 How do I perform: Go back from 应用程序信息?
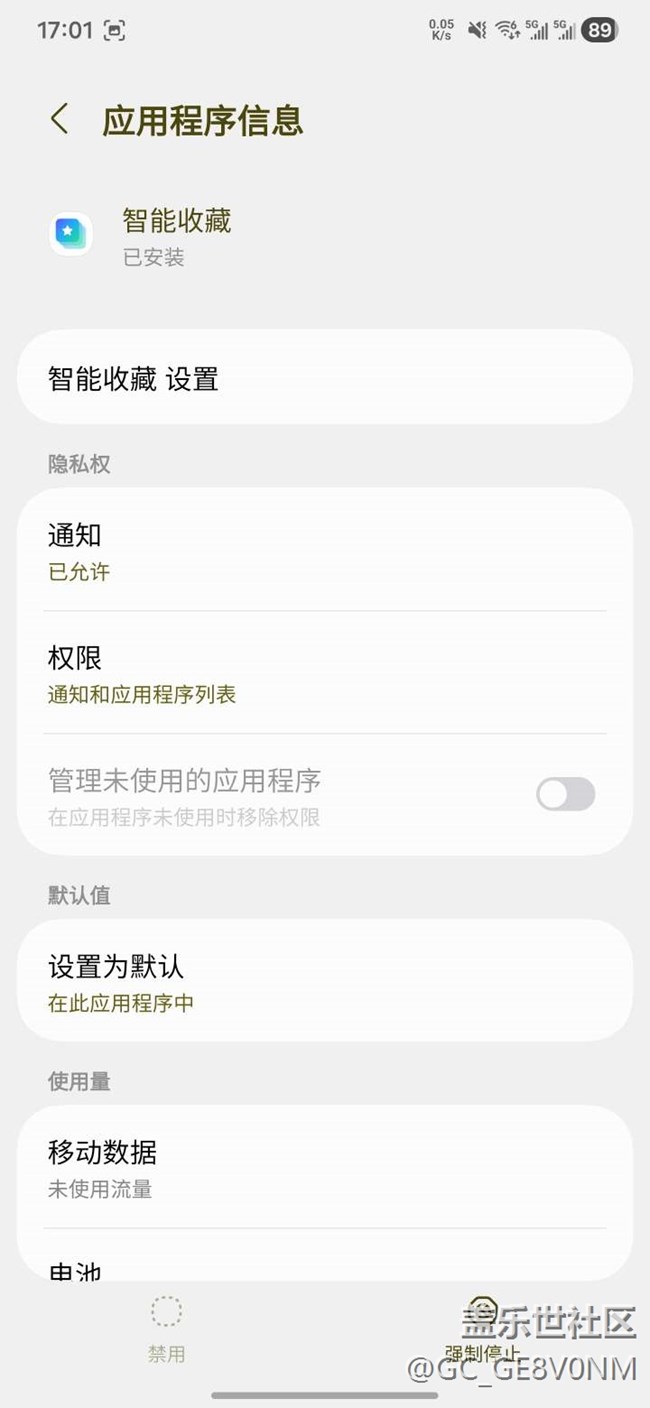(x=60, y=119)
